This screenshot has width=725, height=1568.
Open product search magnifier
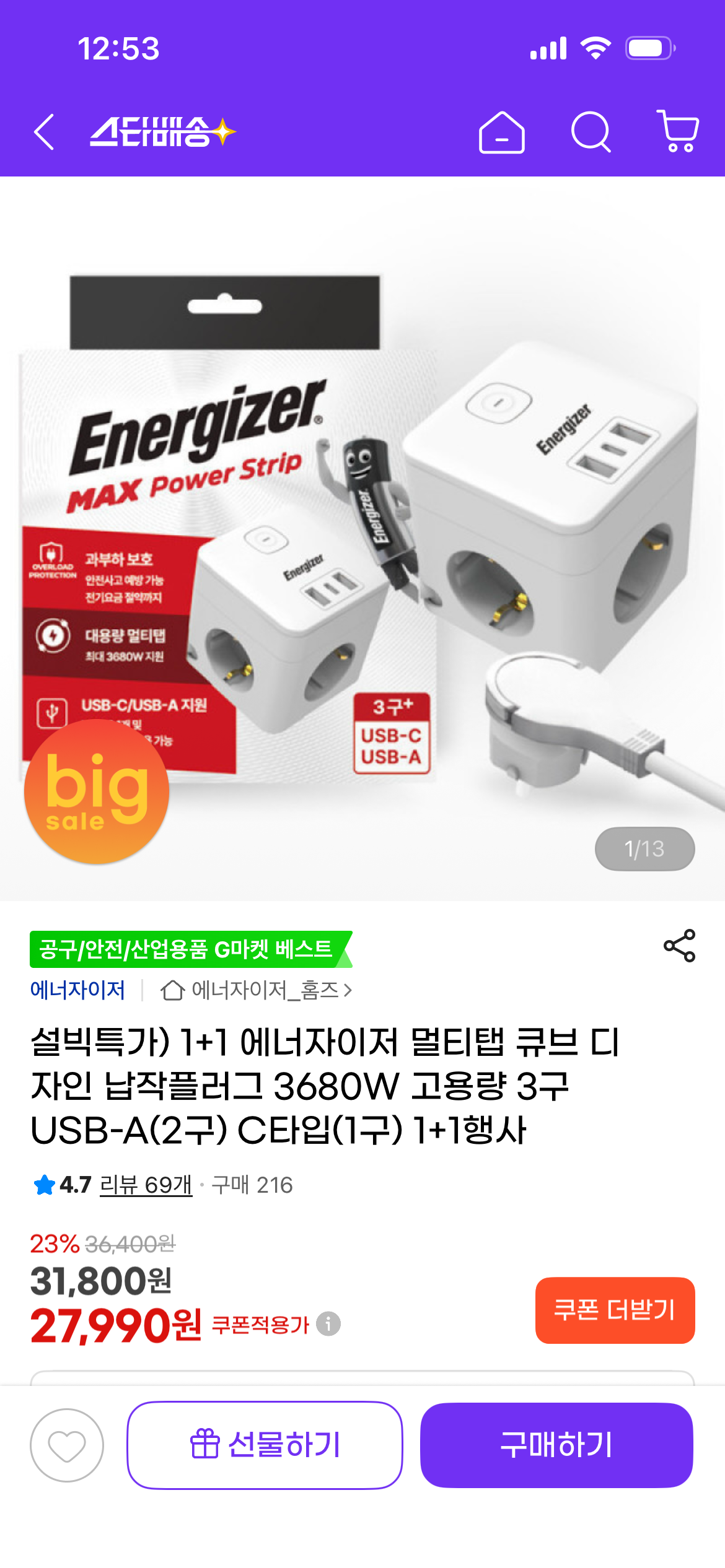click(591, 132)
